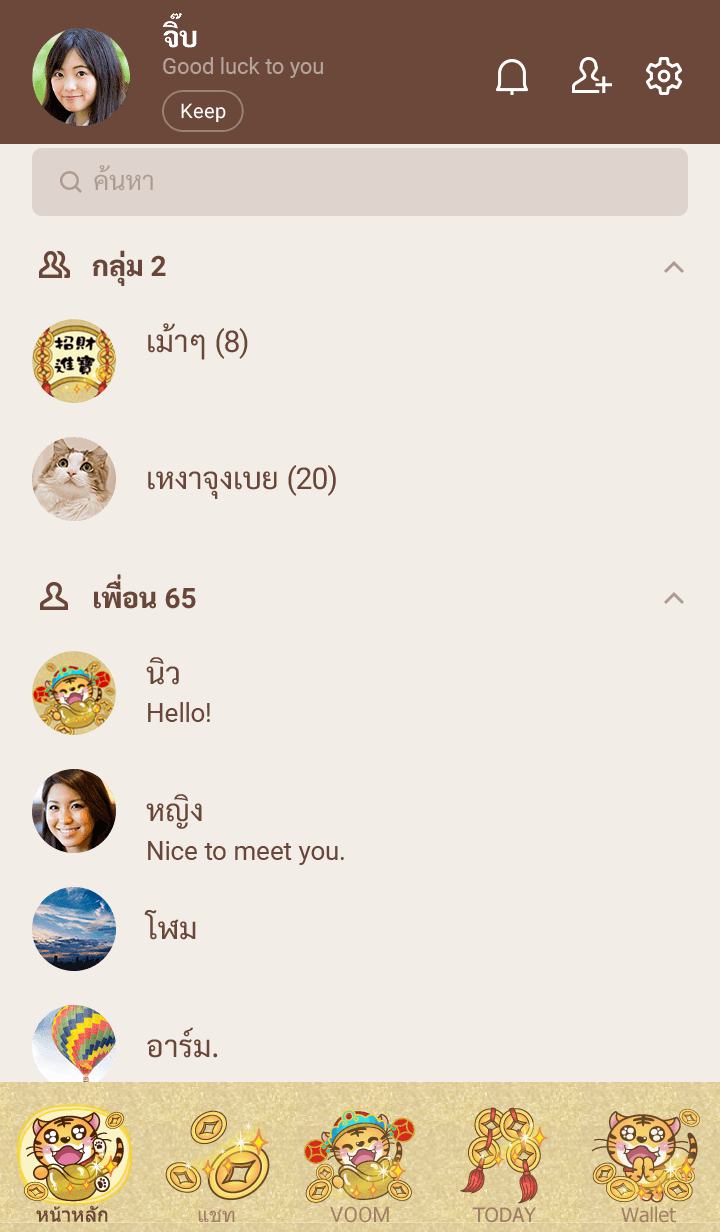This screenshot has height=1232, width=720.
Task: Collapse the กลุ่ม 2 section
Action: [674, 267]
